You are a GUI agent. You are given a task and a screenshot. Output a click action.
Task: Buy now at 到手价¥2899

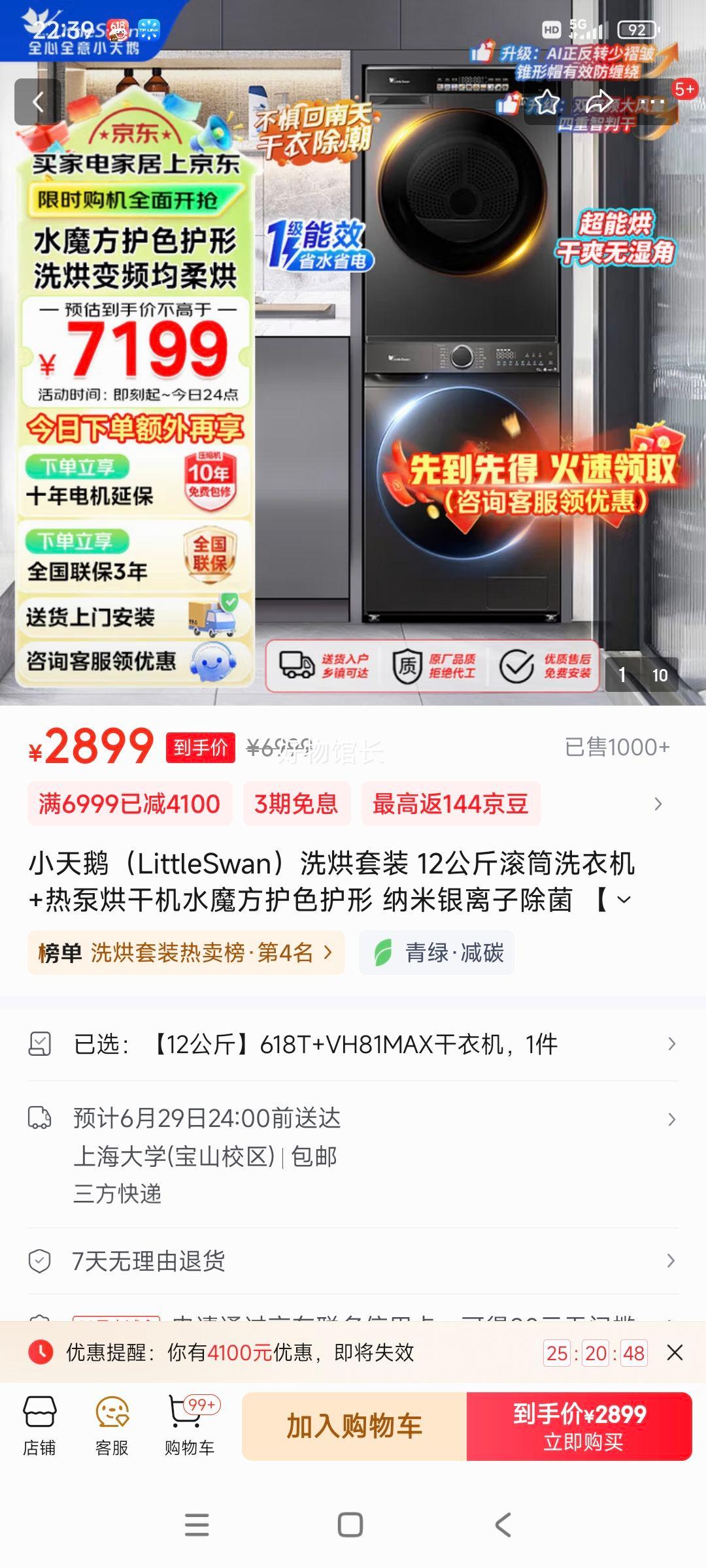pos(579,1426)
